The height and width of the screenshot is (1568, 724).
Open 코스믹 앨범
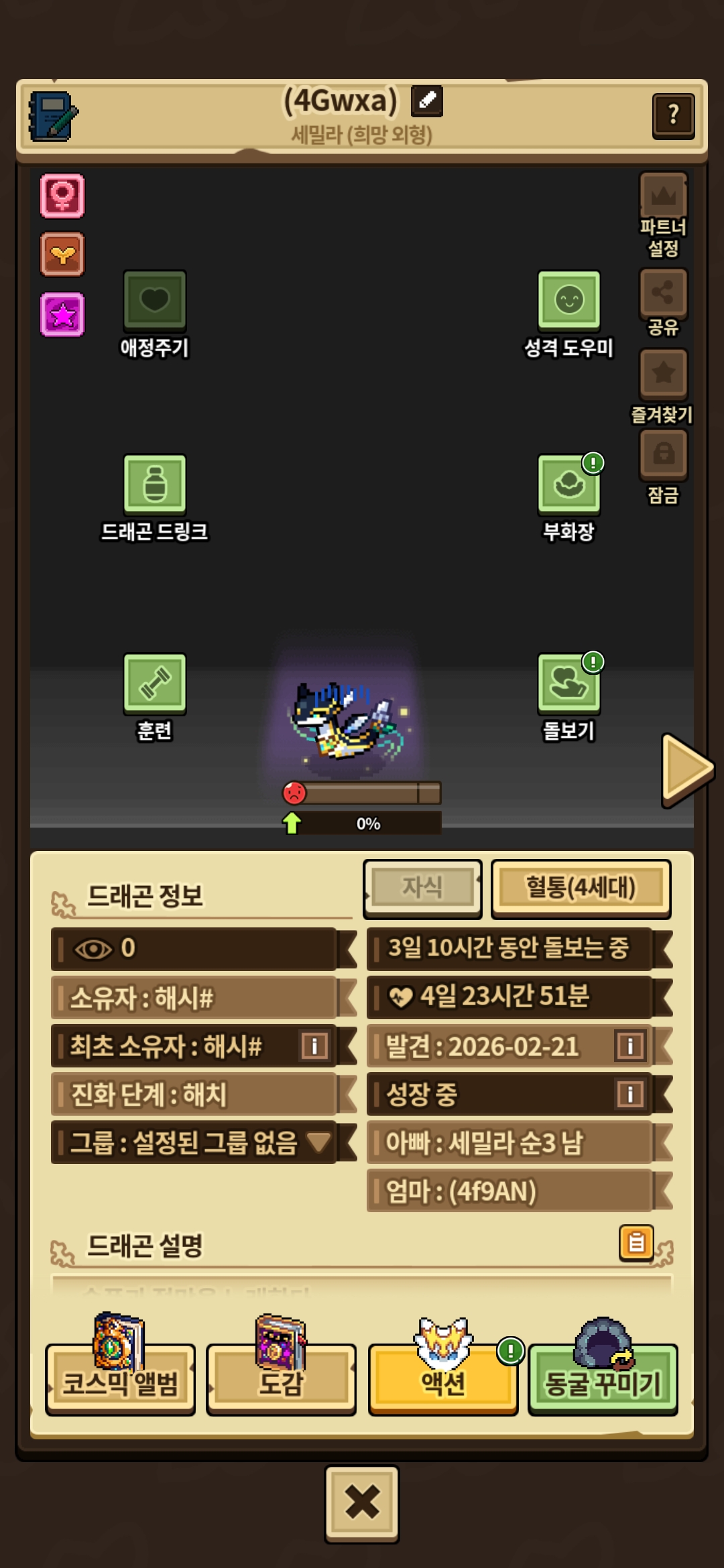(x=121, y=1382)
